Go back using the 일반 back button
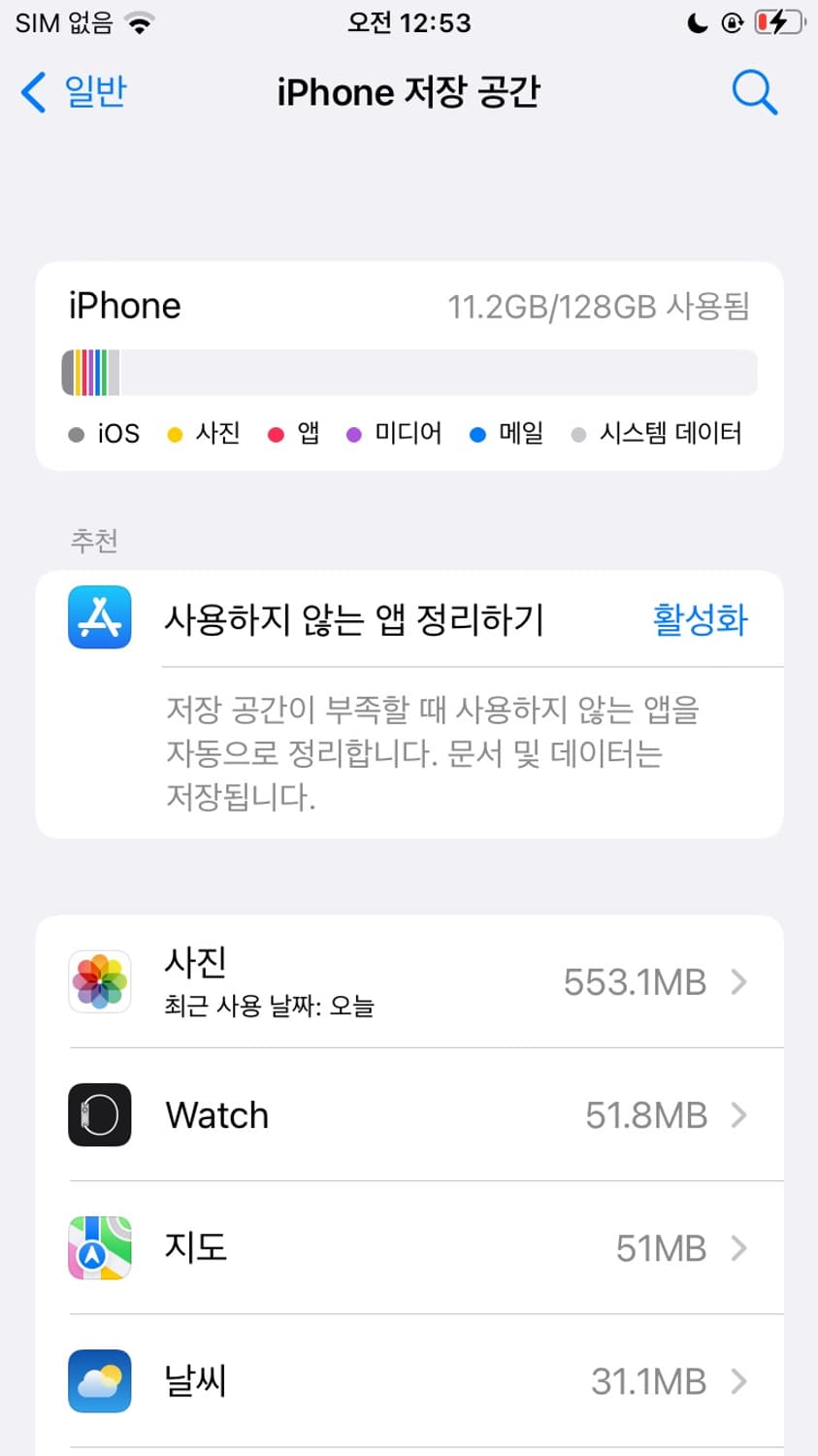The height and width of the screenshot is (1456, 818). [x=73, y=92]
